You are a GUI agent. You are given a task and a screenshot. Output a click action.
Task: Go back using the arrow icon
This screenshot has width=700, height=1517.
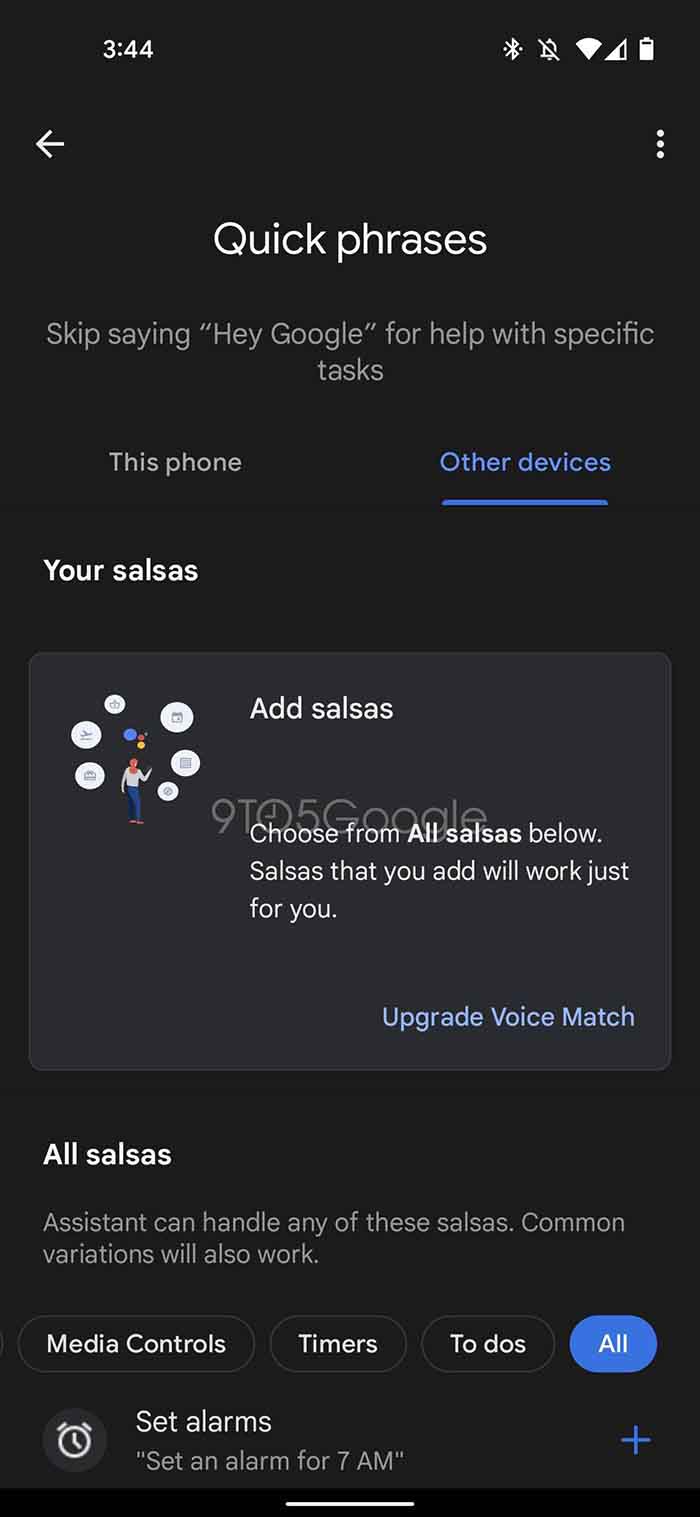point(50,144)
